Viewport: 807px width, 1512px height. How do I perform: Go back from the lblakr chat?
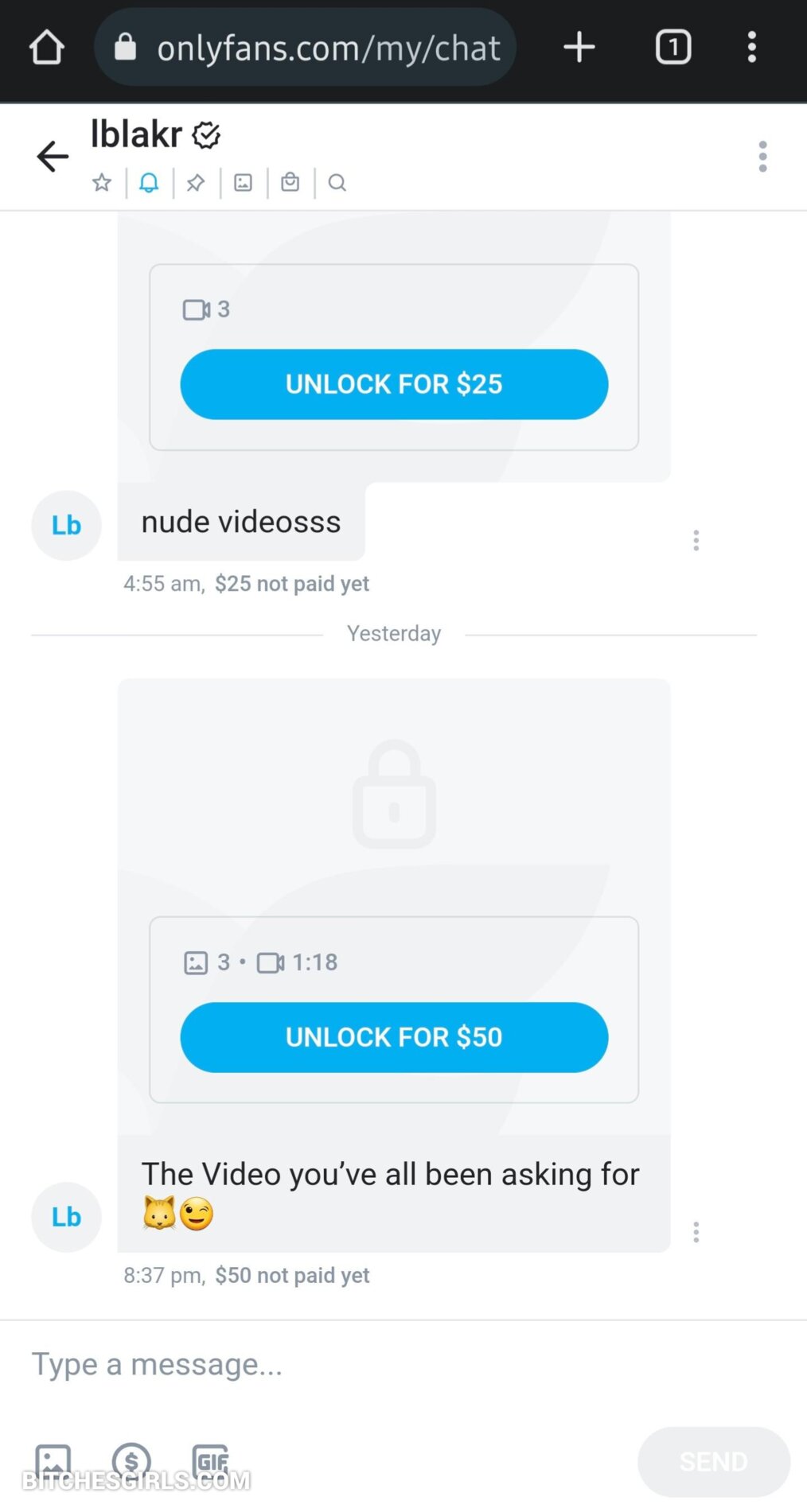53,156
